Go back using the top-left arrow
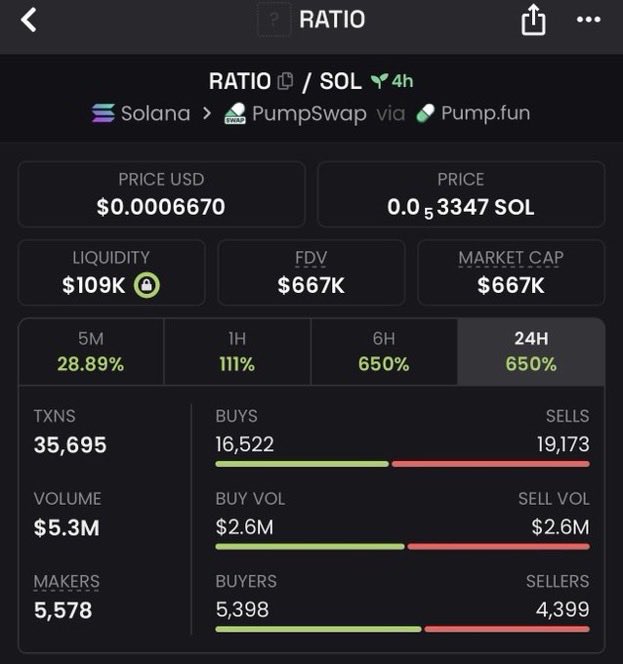The image size is (623, 664). click(28, 19)
